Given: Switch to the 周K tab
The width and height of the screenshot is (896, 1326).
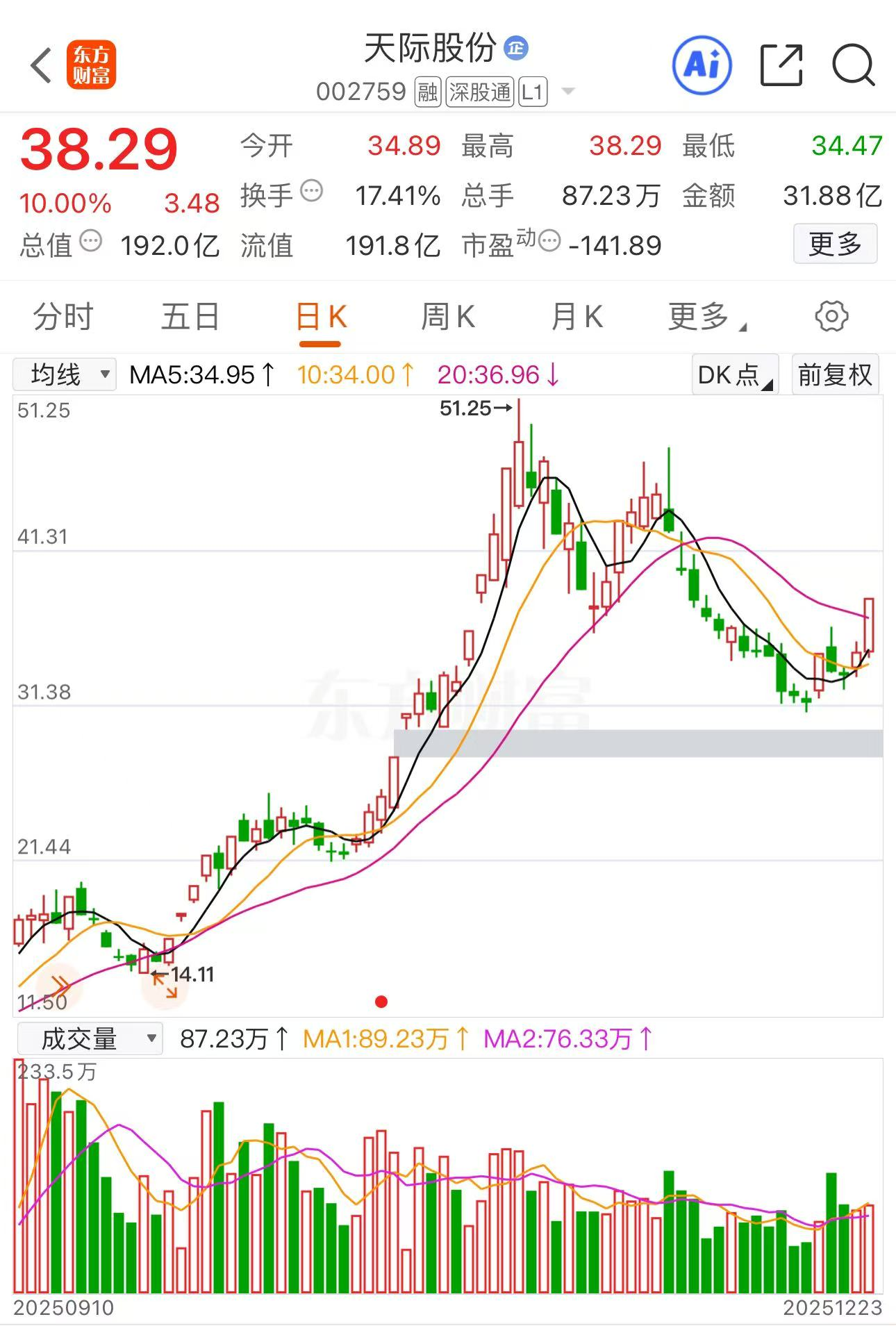Looking at the screenshot, I should coord(448,317).
